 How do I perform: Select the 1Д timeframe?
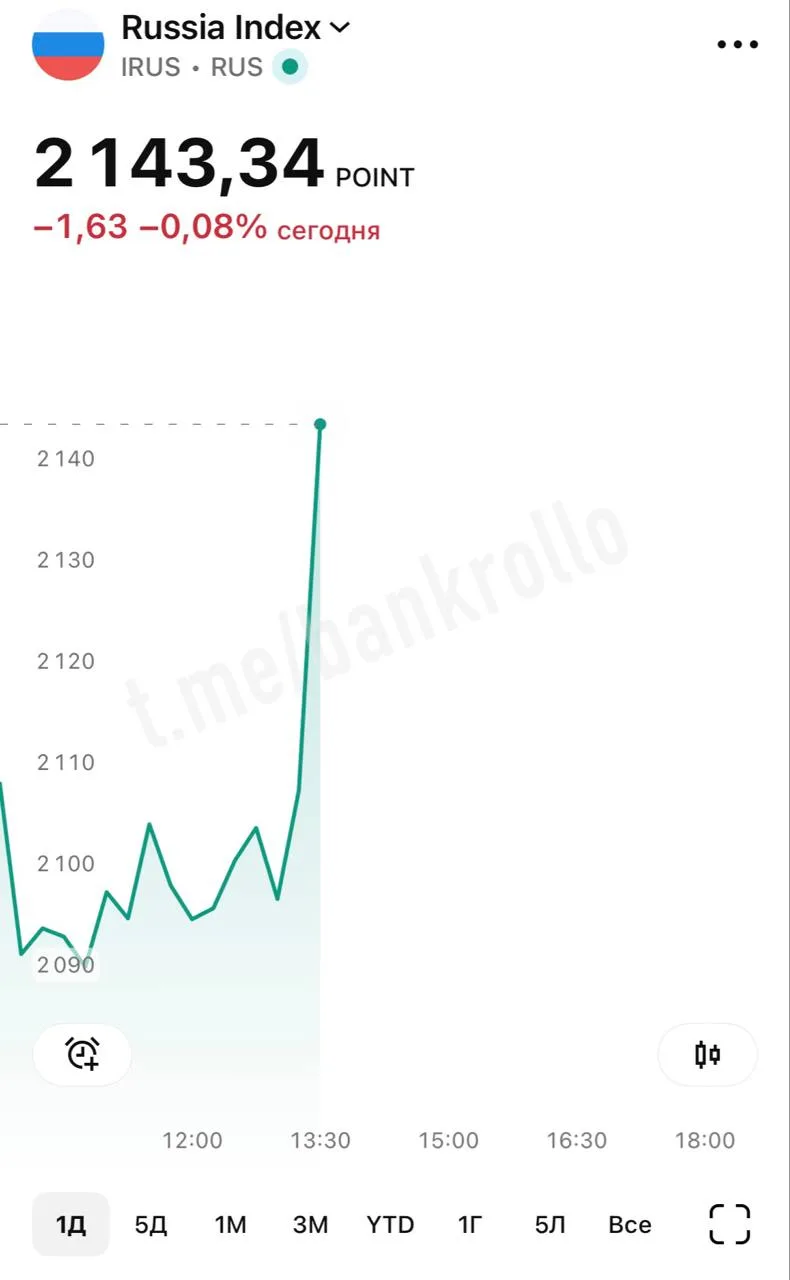click(x=71, y=1224)
